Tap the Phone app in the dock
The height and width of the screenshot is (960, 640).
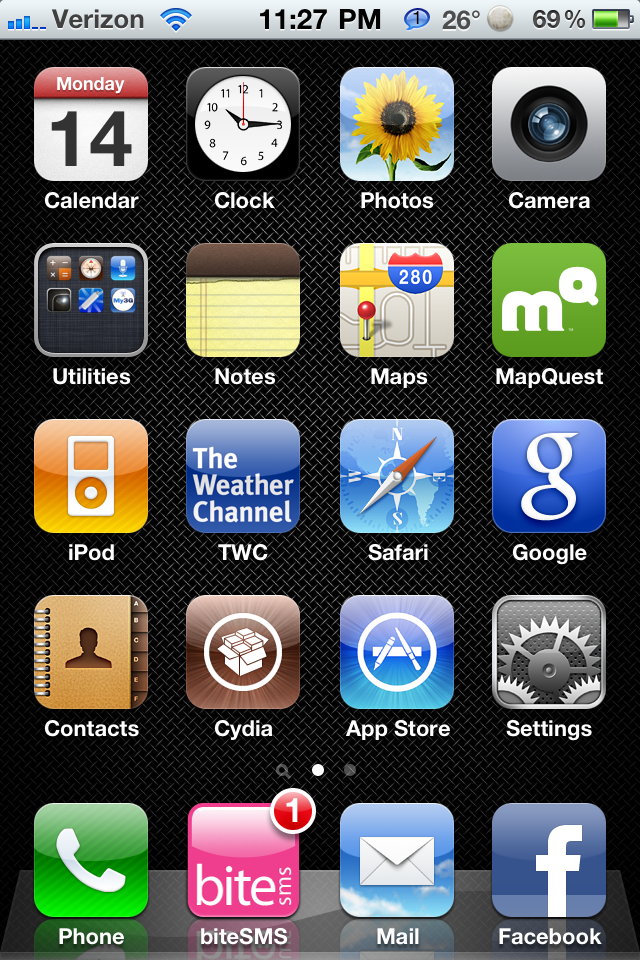point(91,860)
